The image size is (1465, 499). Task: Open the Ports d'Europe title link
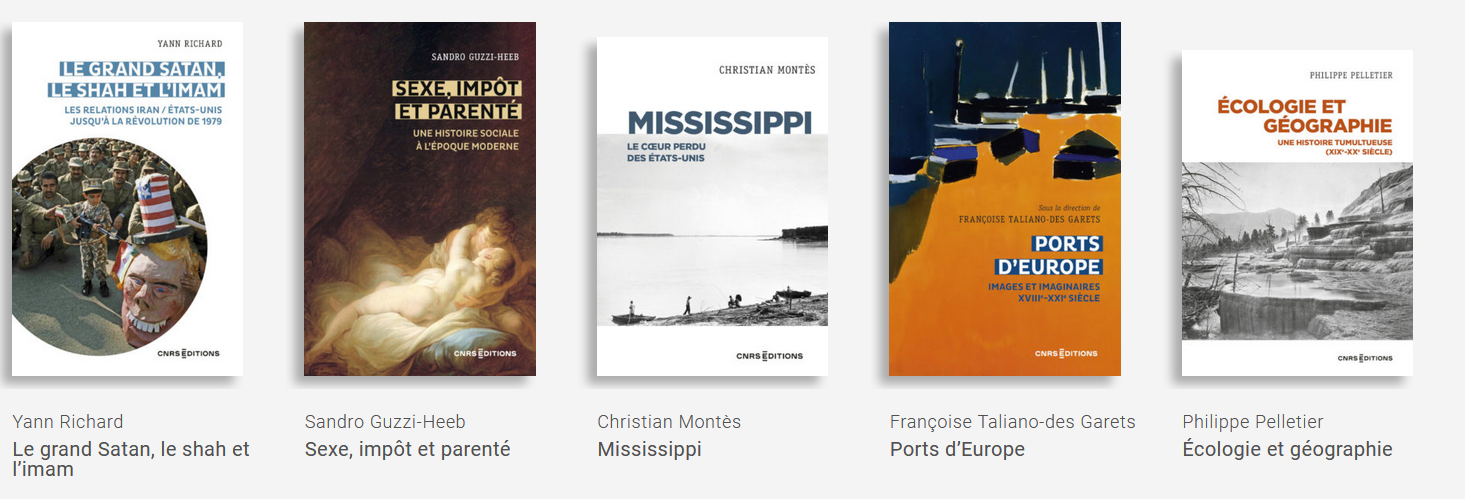957,449
